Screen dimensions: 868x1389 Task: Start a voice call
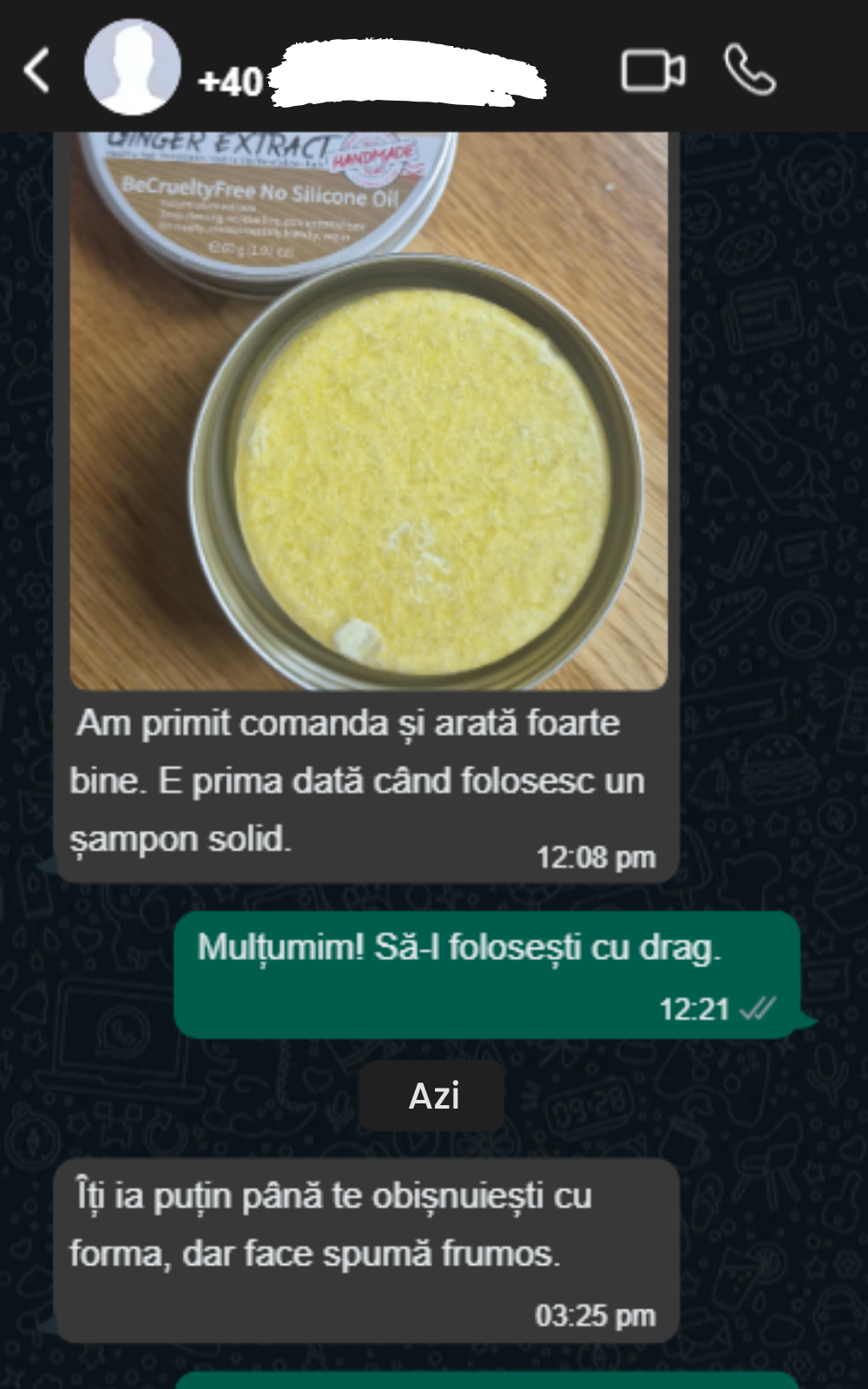749,70
